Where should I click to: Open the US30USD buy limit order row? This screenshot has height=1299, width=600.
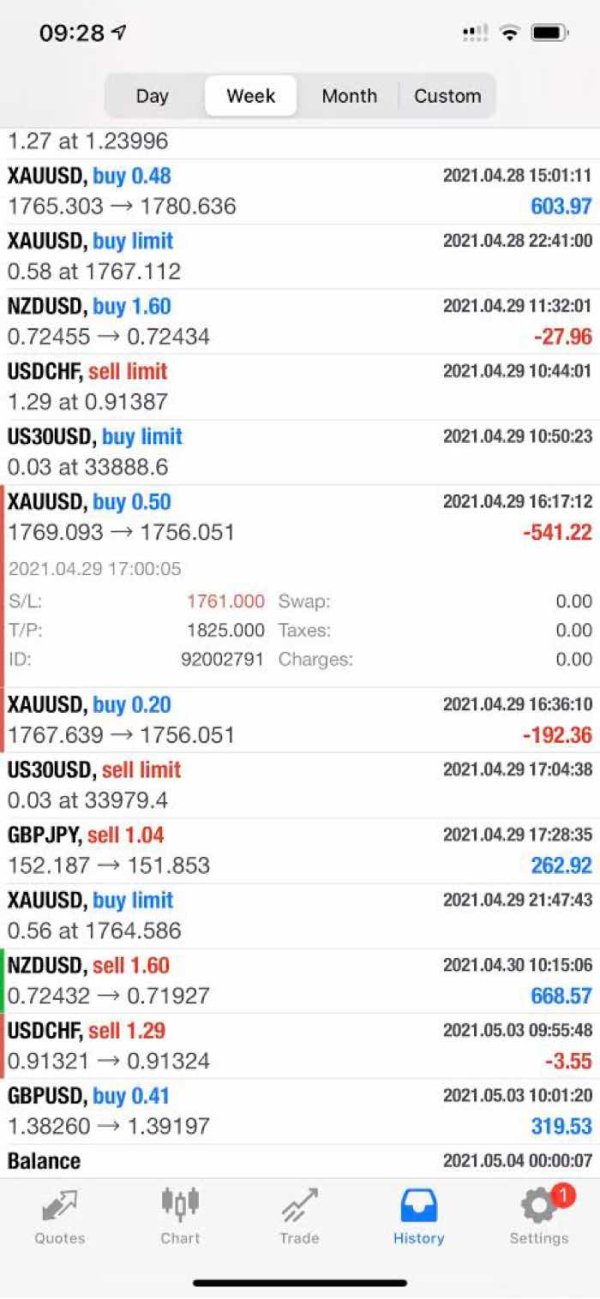(x=300, y=451)
